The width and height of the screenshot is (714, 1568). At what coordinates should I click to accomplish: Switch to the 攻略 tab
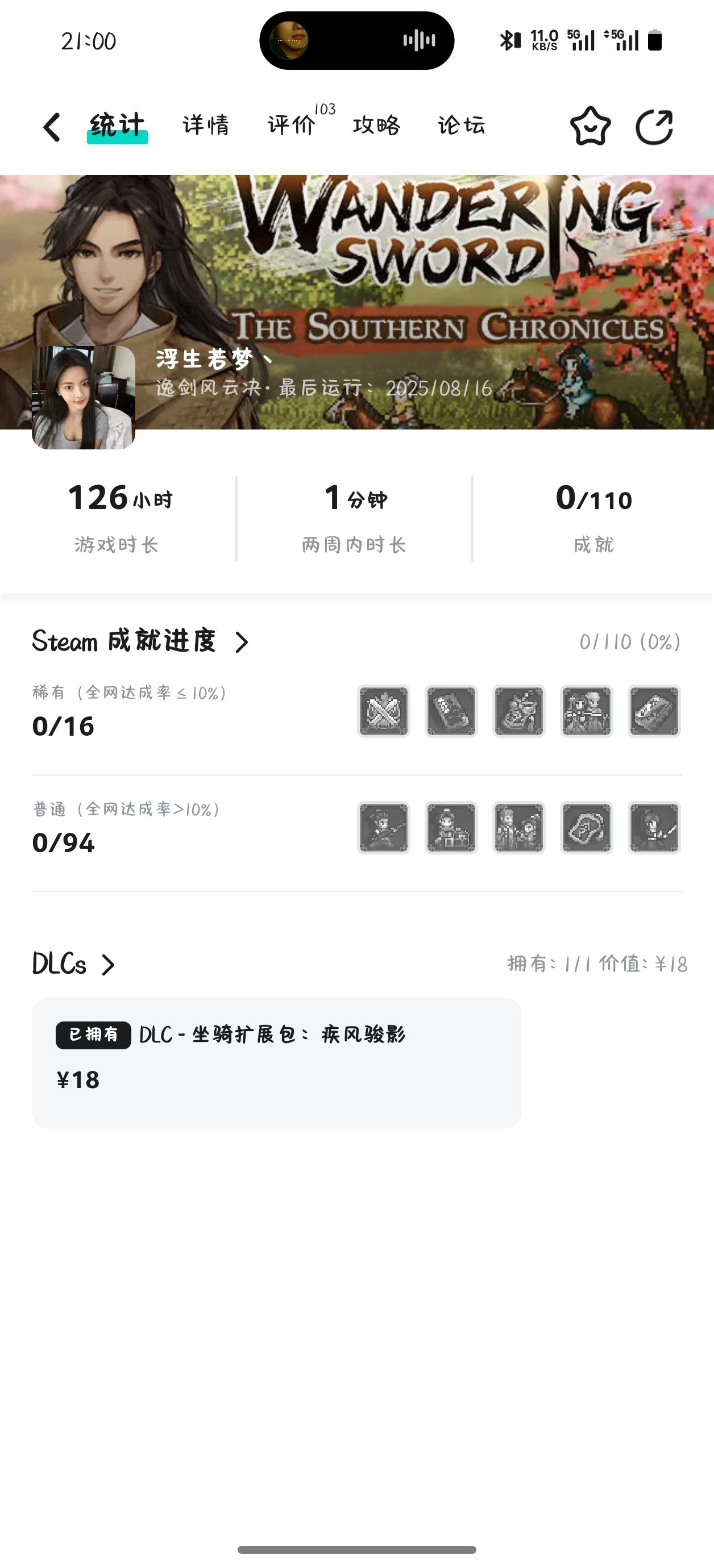[x=376, y=126]
